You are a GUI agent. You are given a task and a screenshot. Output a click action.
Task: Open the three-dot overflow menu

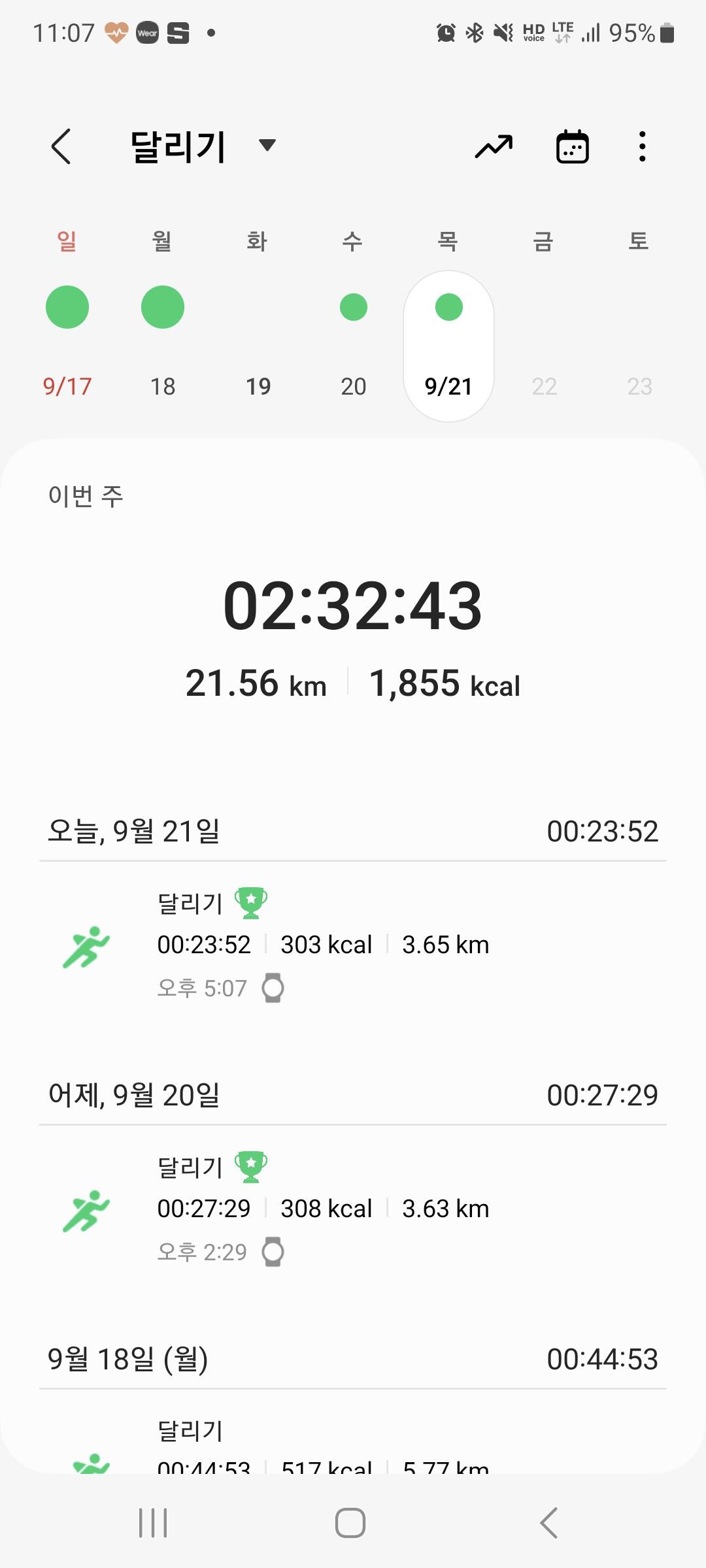click(643, 146)
